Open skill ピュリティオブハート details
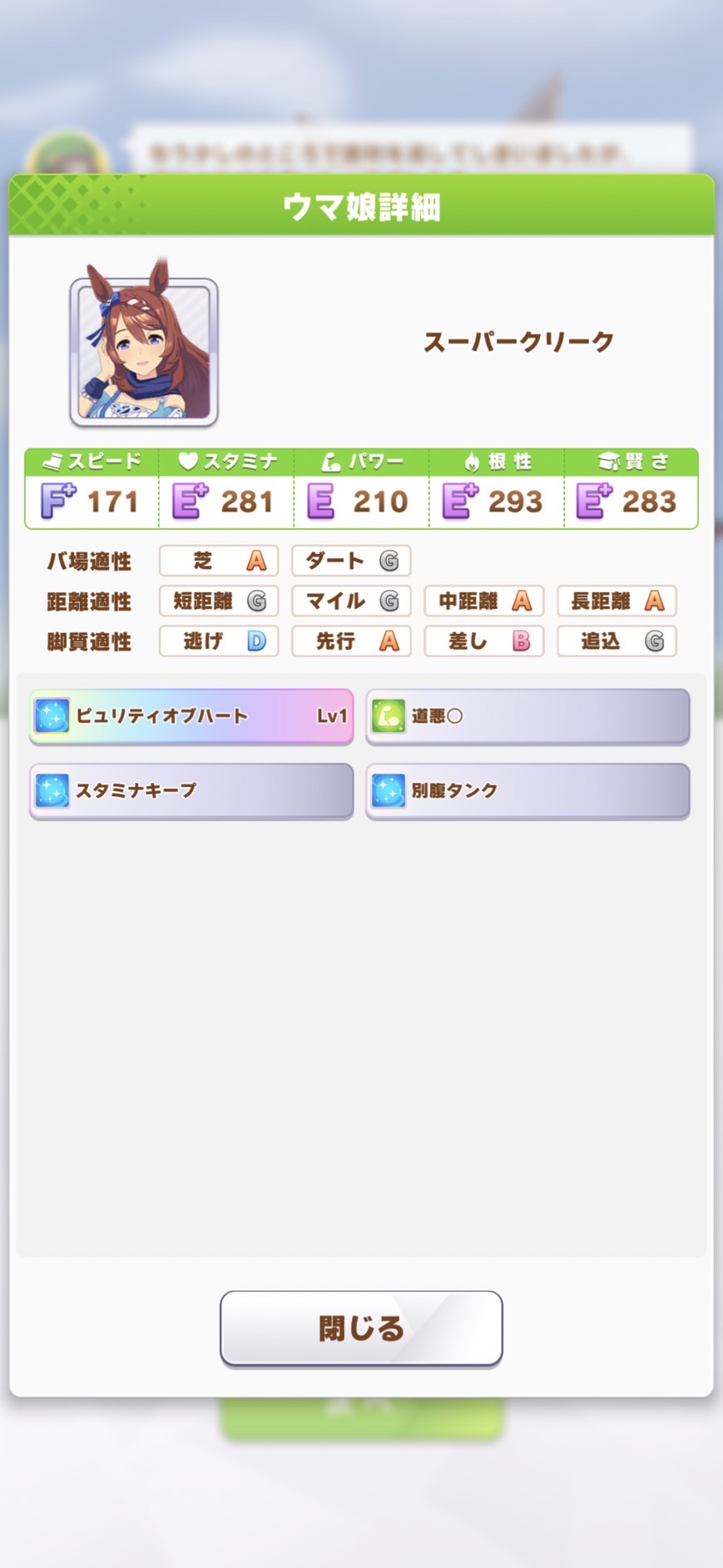This screenshot has height=1568, width=723. point(191,715)
